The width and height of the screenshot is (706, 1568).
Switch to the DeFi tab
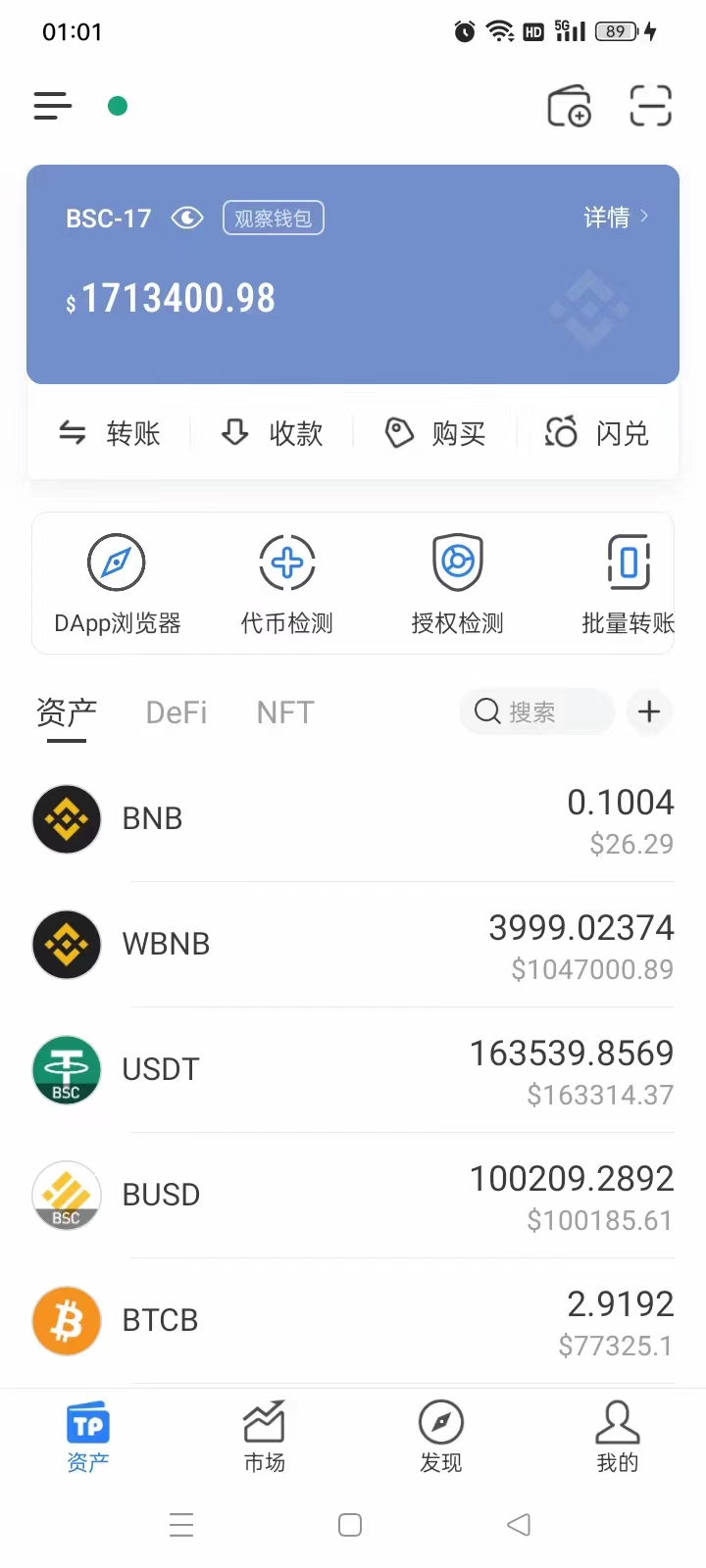(176, 712)
